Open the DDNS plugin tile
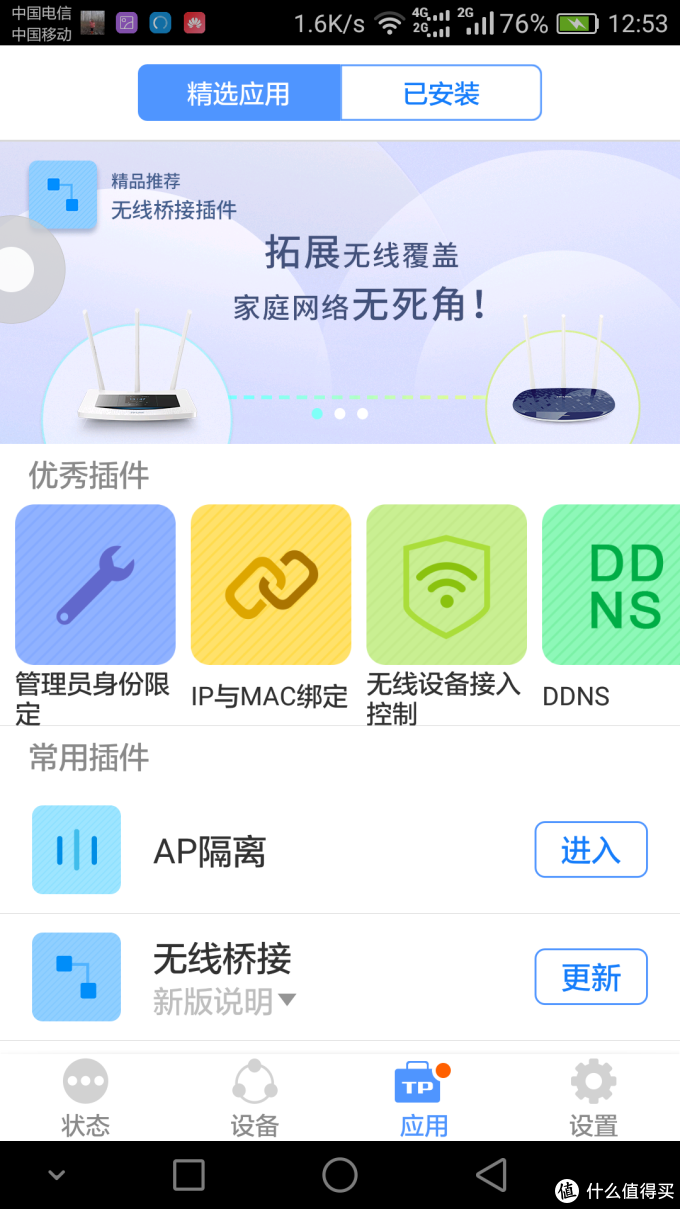The image size is (680, 1209). point(612,585)
